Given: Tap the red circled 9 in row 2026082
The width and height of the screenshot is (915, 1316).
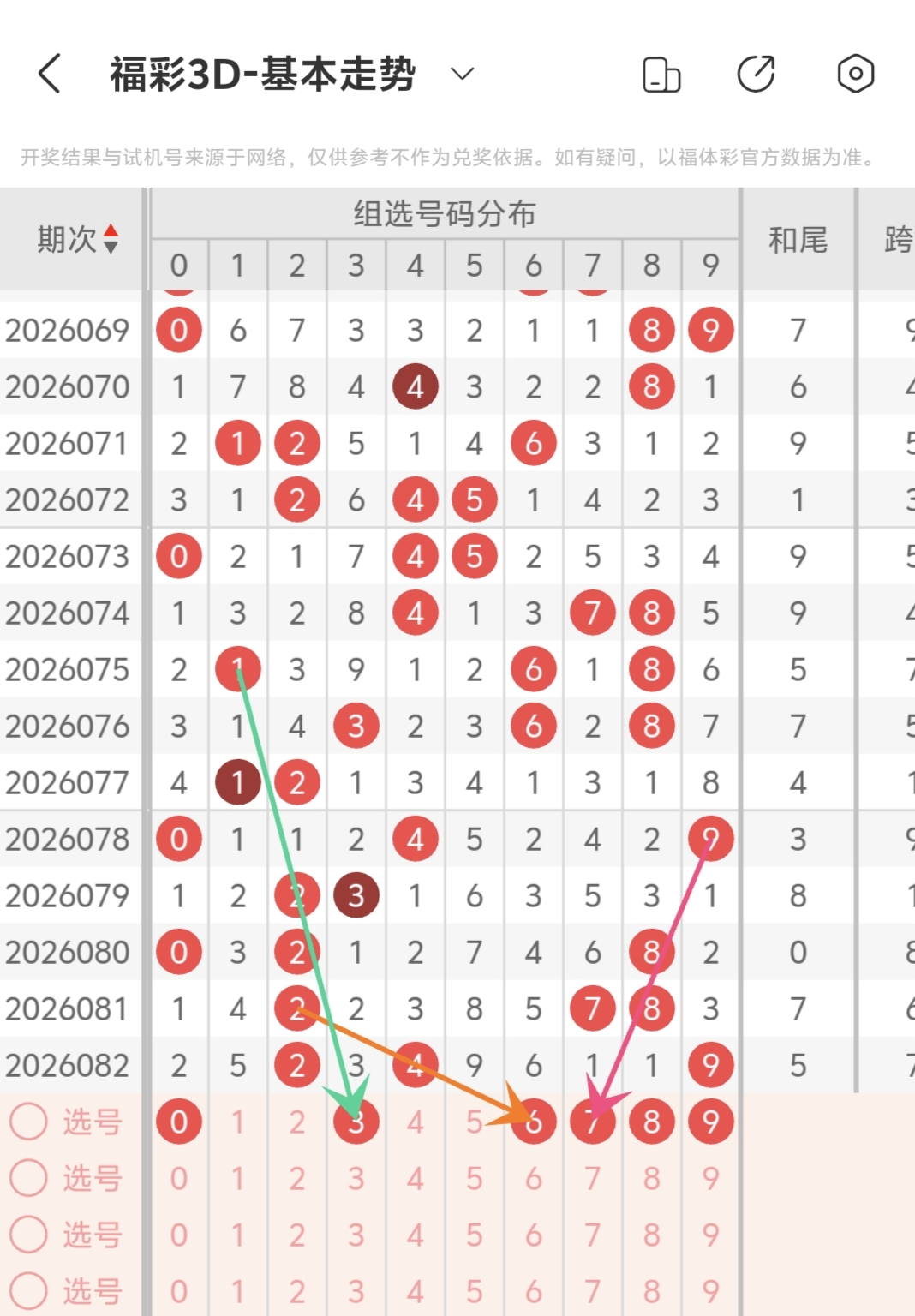Looking at the screenshot, I should click(x=710, y=1065).
